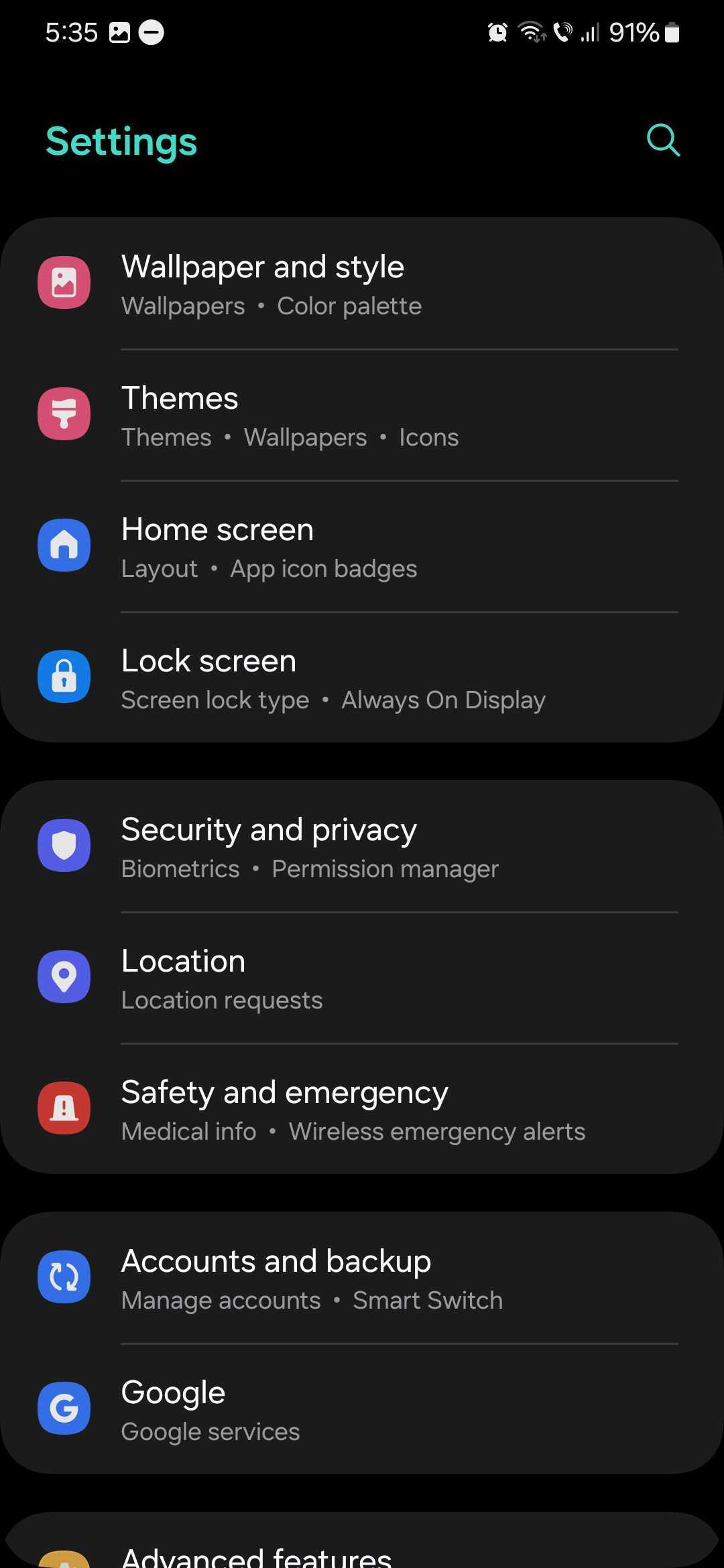
Task: Open Wallpaper and style settings
Action: coord(362,284)
